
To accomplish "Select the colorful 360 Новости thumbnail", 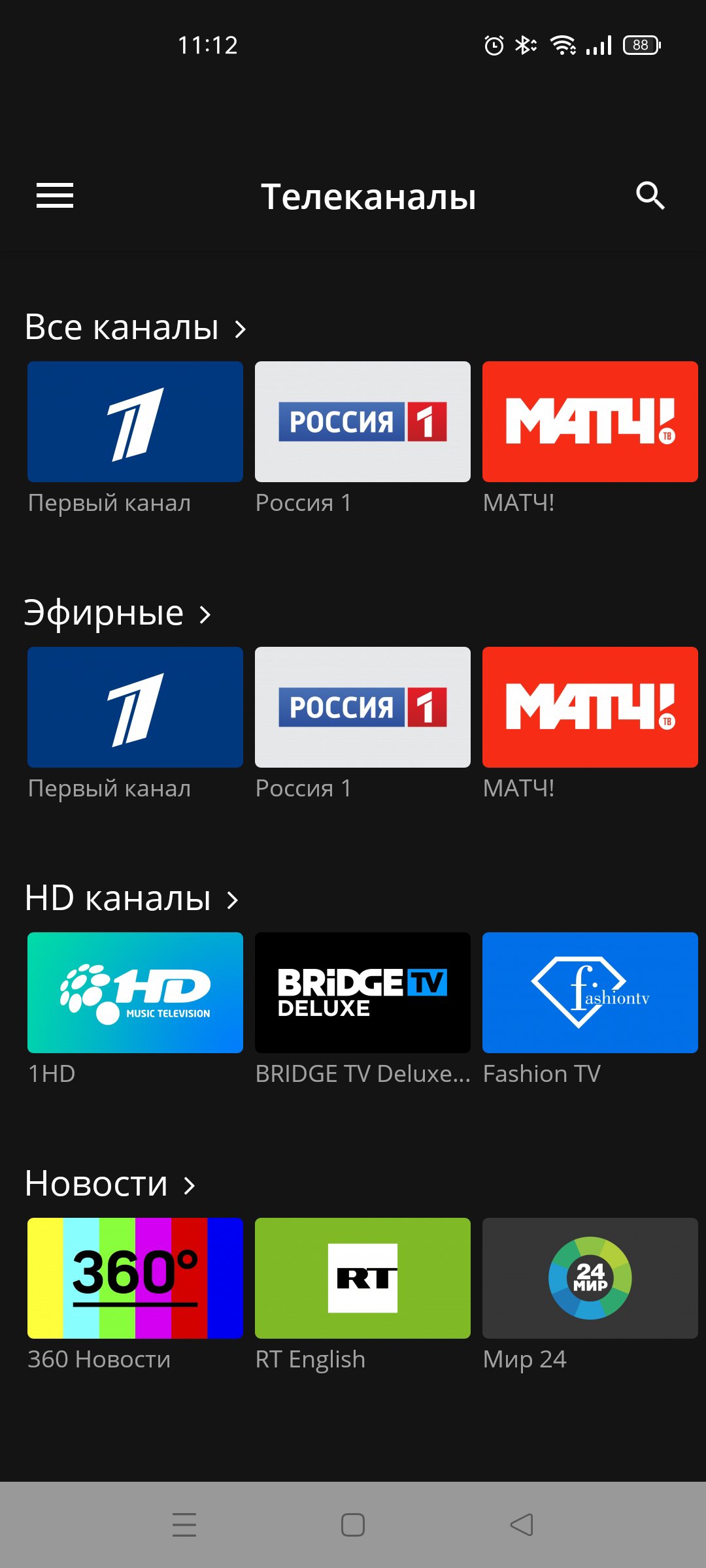I will click(x=135, y=1278).
